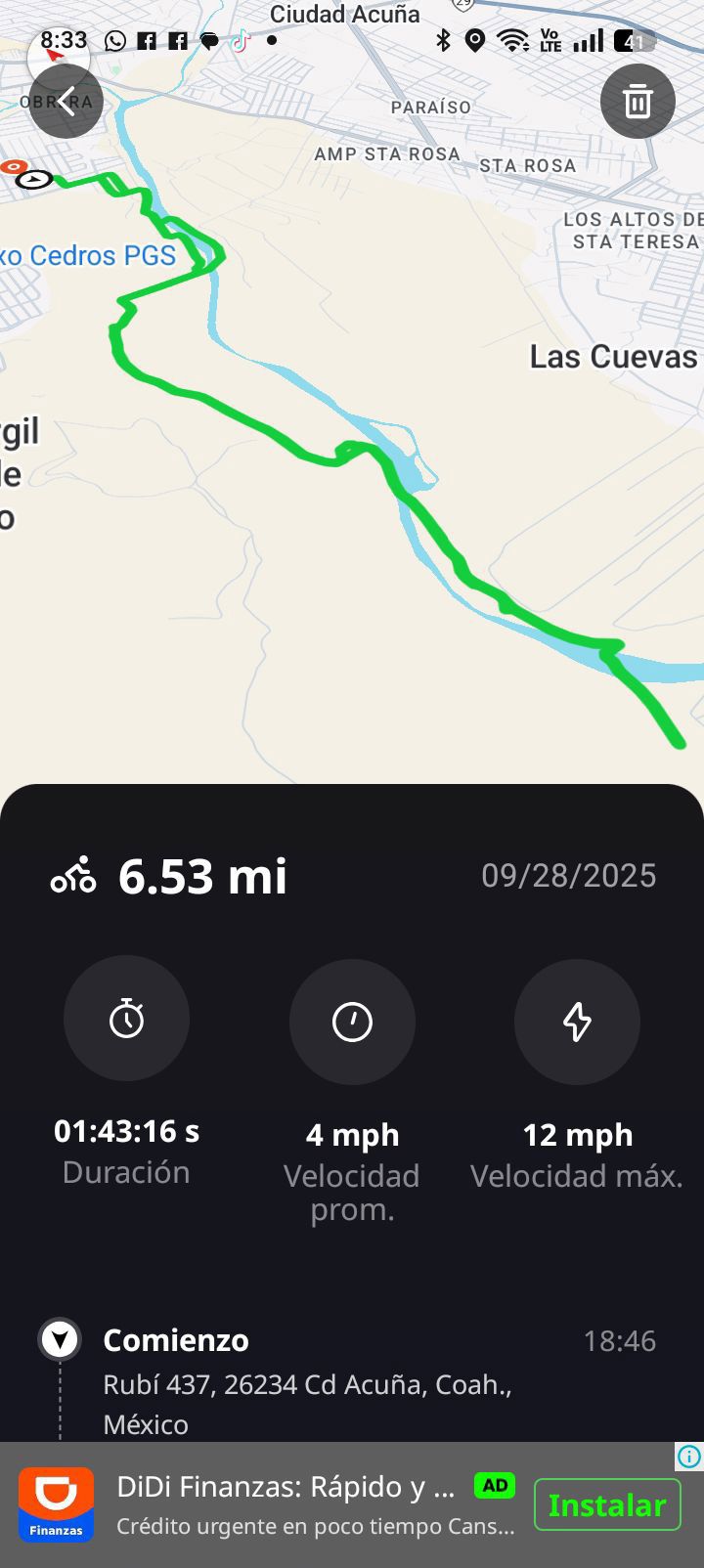Tap Instalar on the DiDi Finanzas ad

coord(606,1505)
